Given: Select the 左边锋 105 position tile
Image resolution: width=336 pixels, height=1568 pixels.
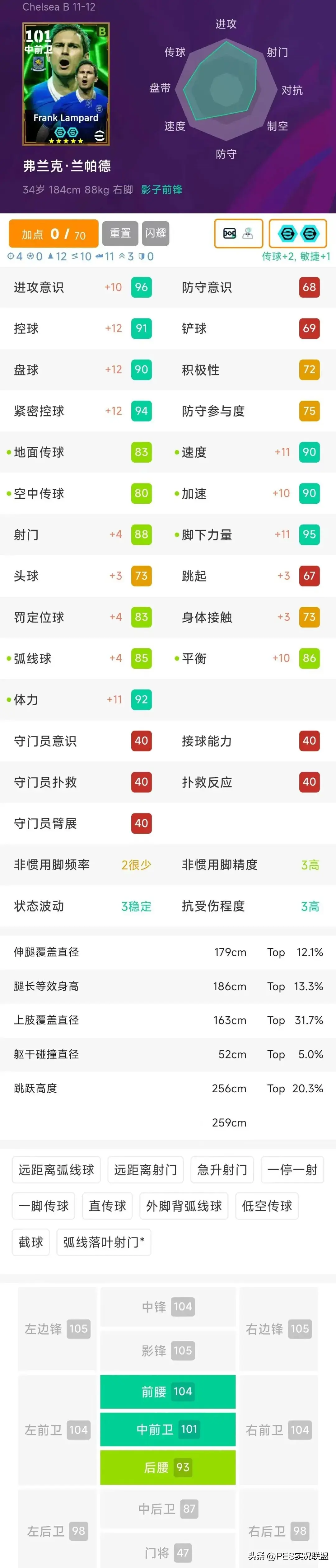Looking at the screenshot, I should click(x=57, y=1329).
